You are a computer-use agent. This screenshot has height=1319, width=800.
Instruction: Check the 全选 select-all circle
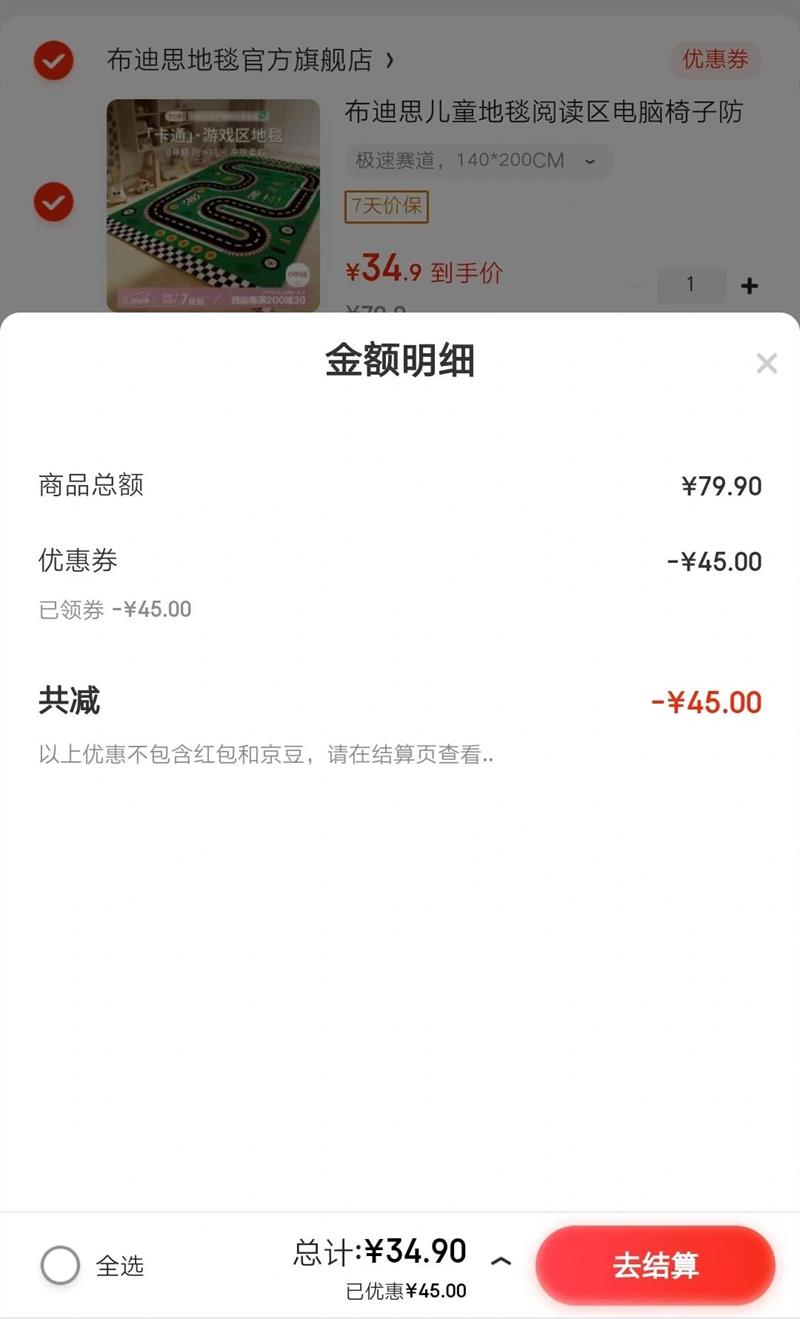coord(60,1265)
